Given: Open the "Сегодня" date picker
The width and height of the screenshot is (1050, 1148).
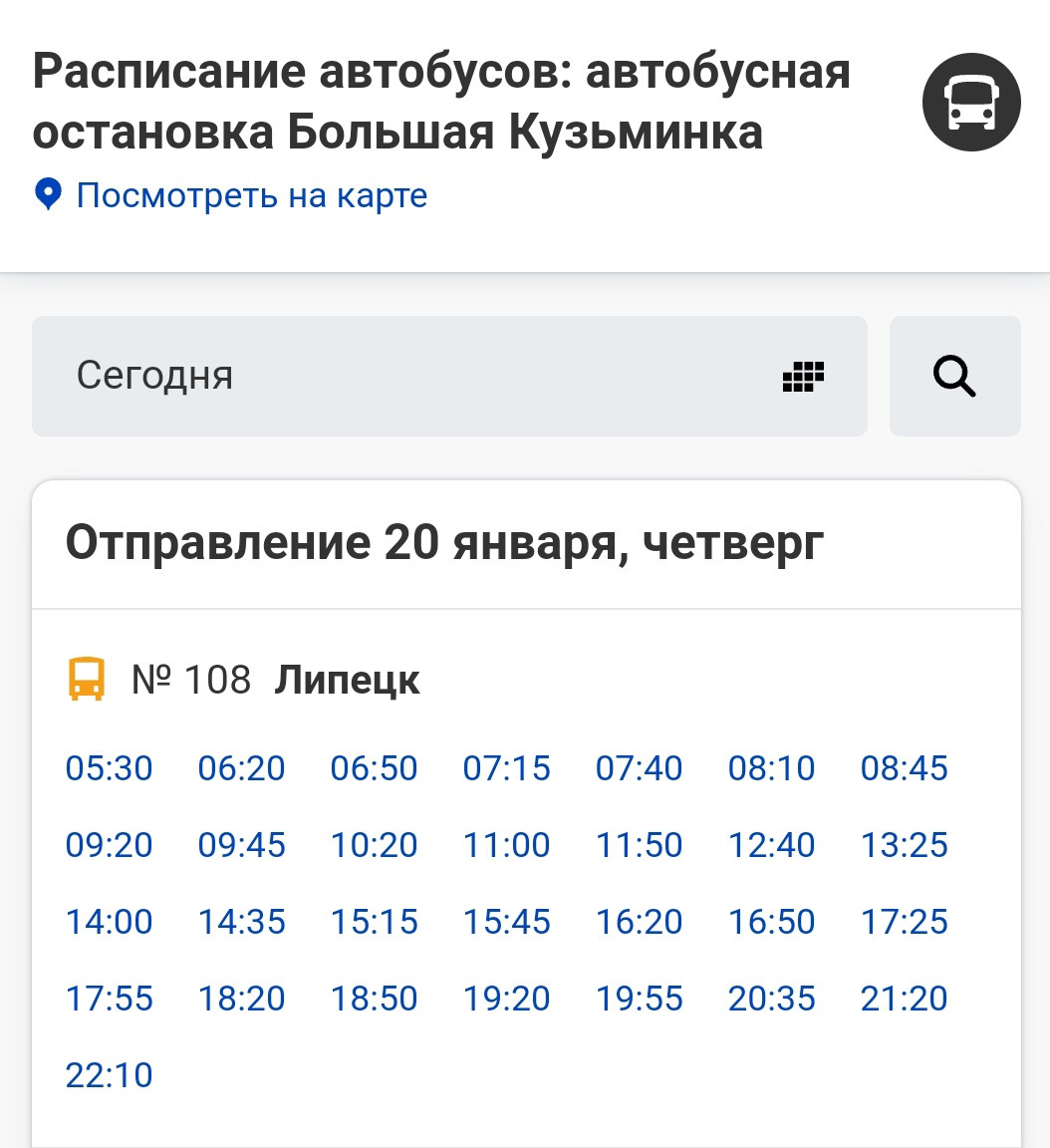Looking at the screenshot, I should [448, 376].
